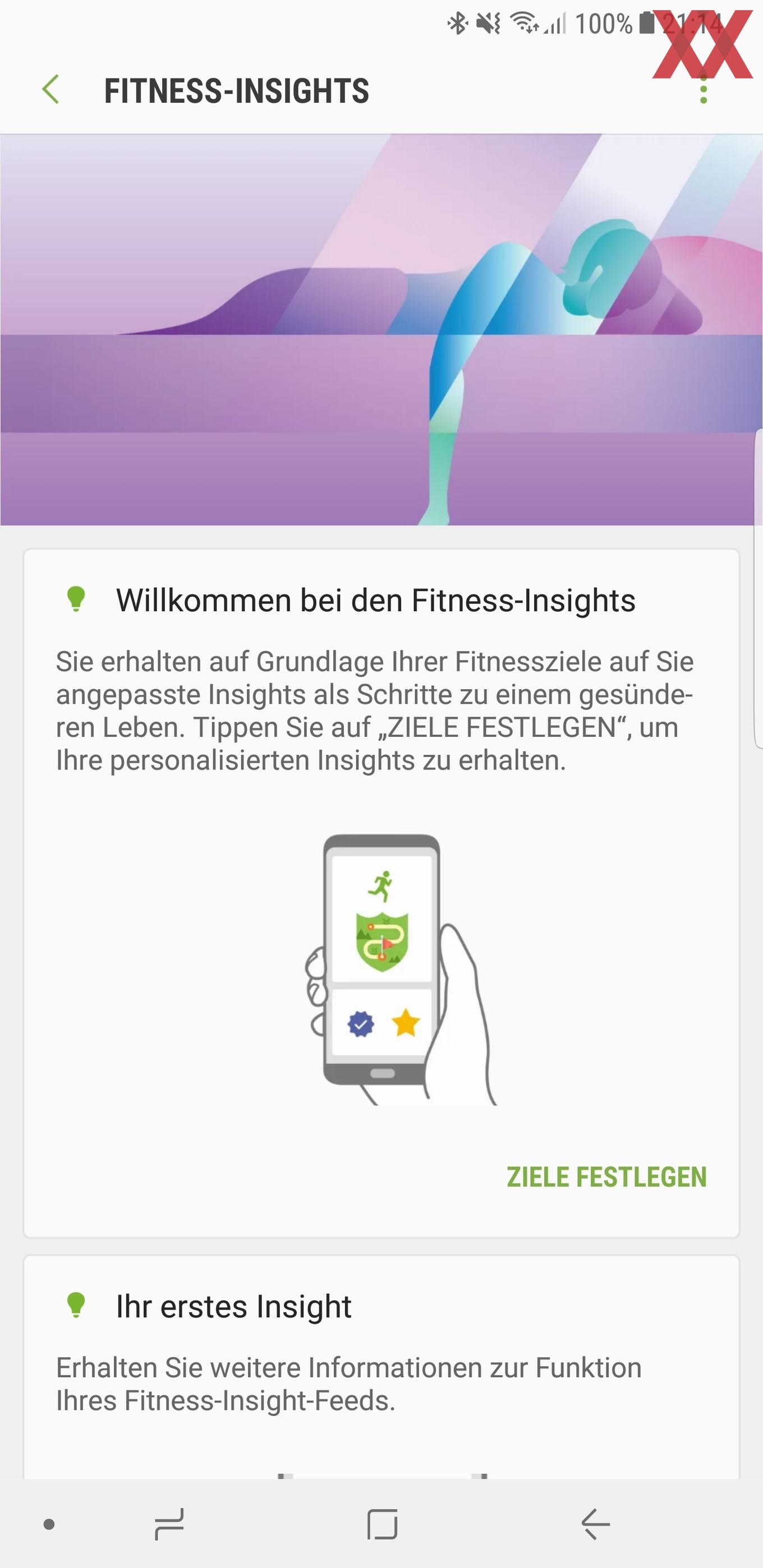Open recent apps from navigation bar

[x=169, y=1524]
